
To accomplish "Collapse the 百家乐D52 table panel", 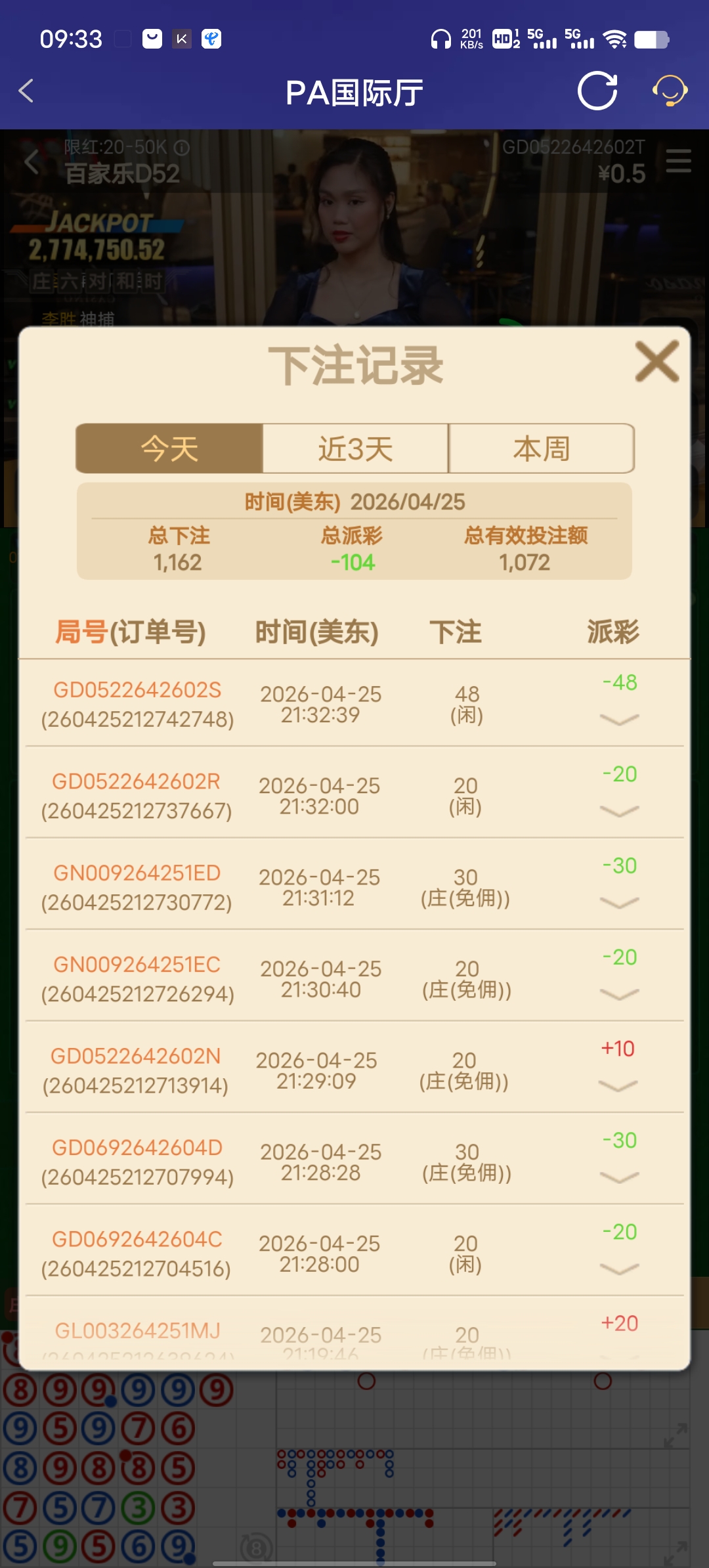I will [x=31, y=162].
